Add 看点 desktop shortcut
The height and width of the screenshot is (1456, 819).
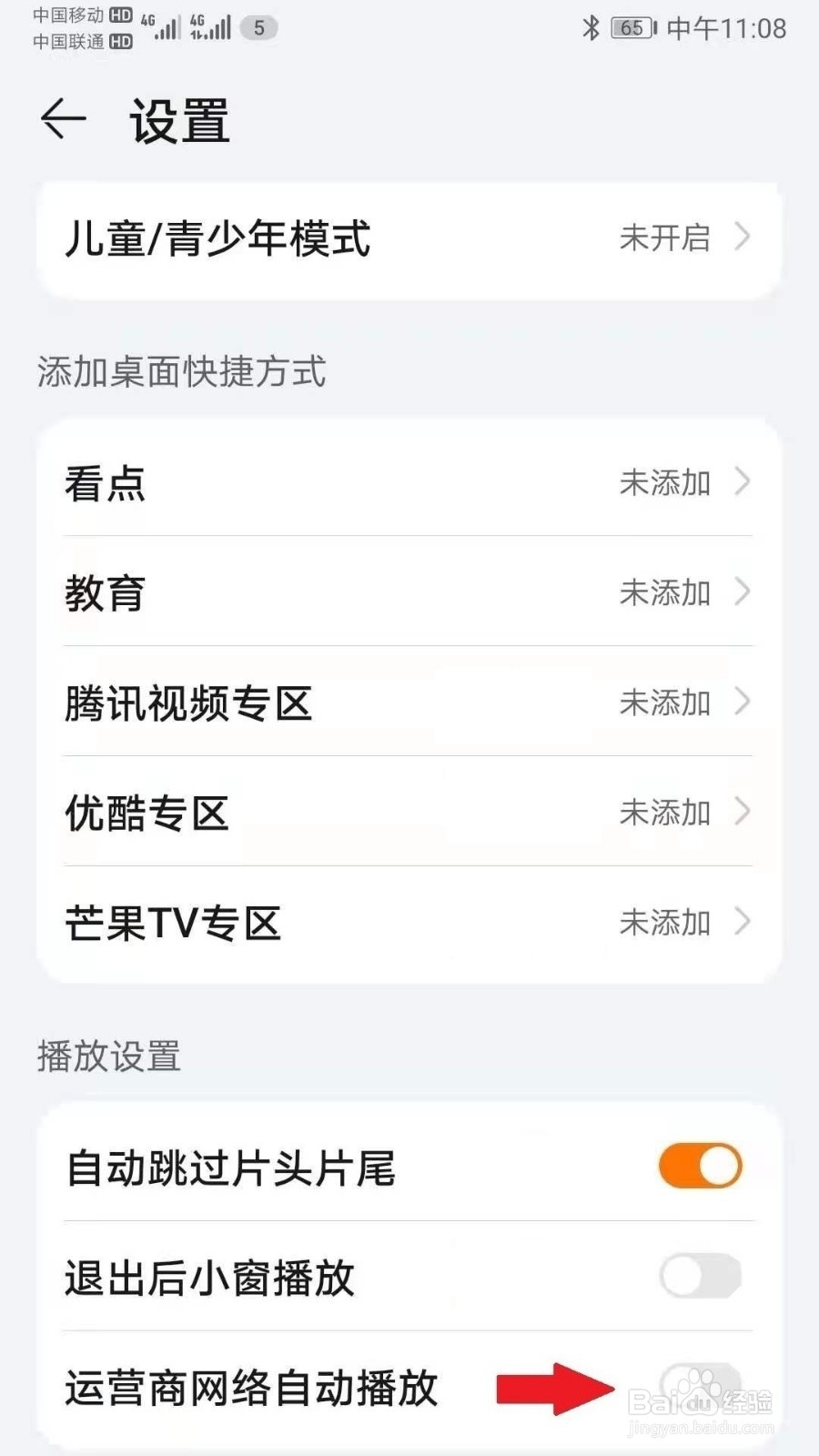click(x=409, y=482)
